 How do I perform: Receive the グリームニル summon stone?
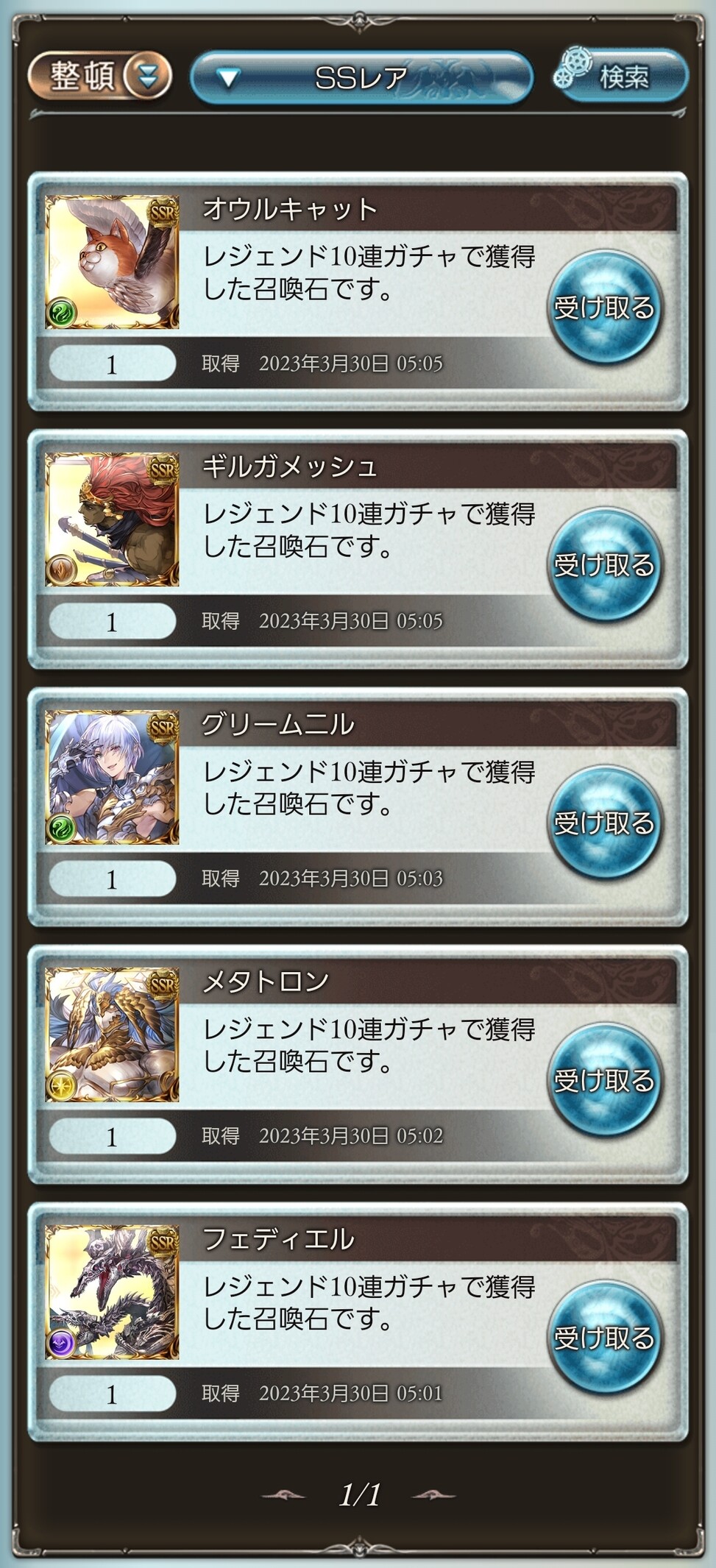click(603, 823)
